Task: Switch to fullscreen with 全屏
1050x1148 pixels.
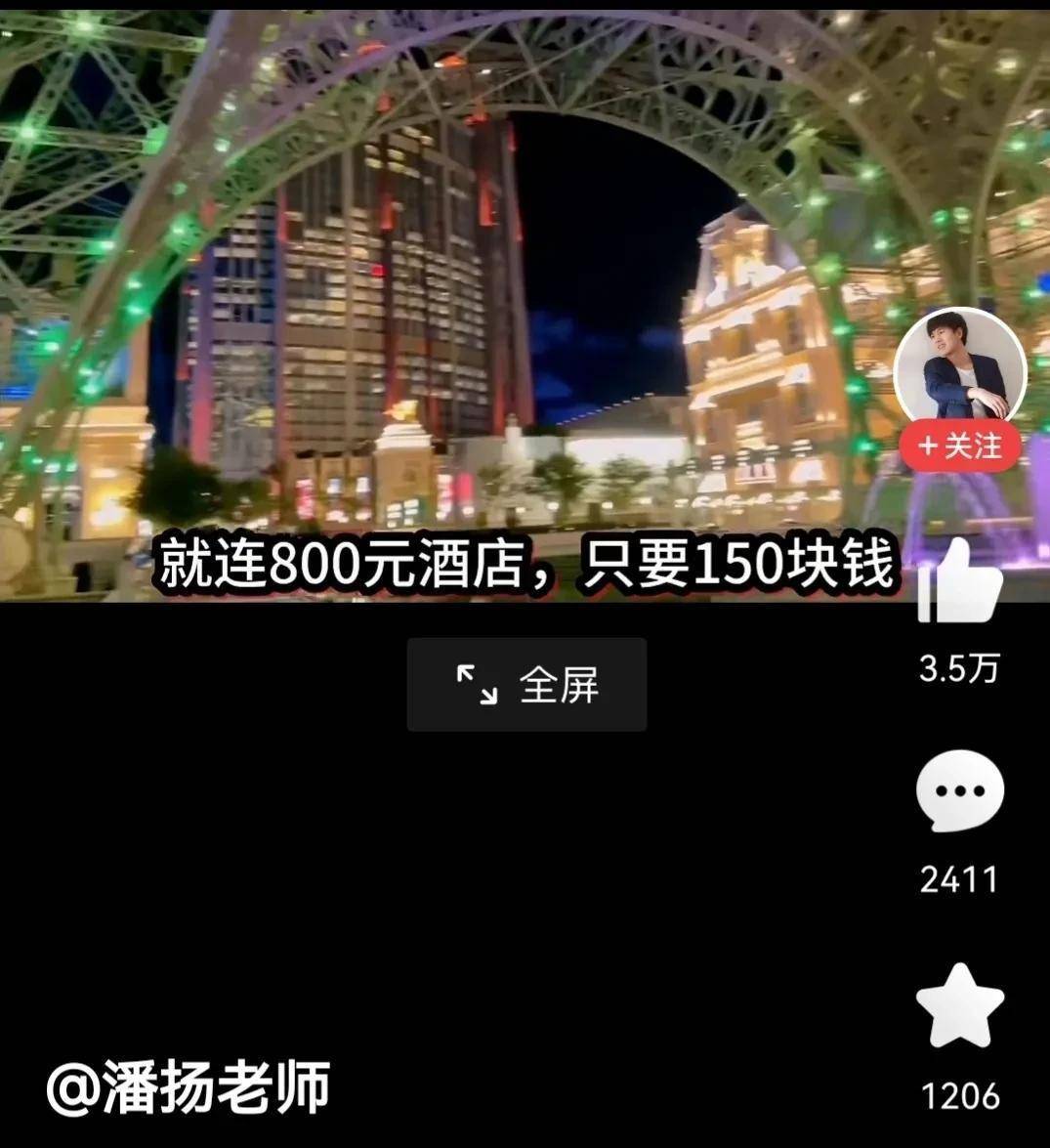Action: click(x=526, y=685)
